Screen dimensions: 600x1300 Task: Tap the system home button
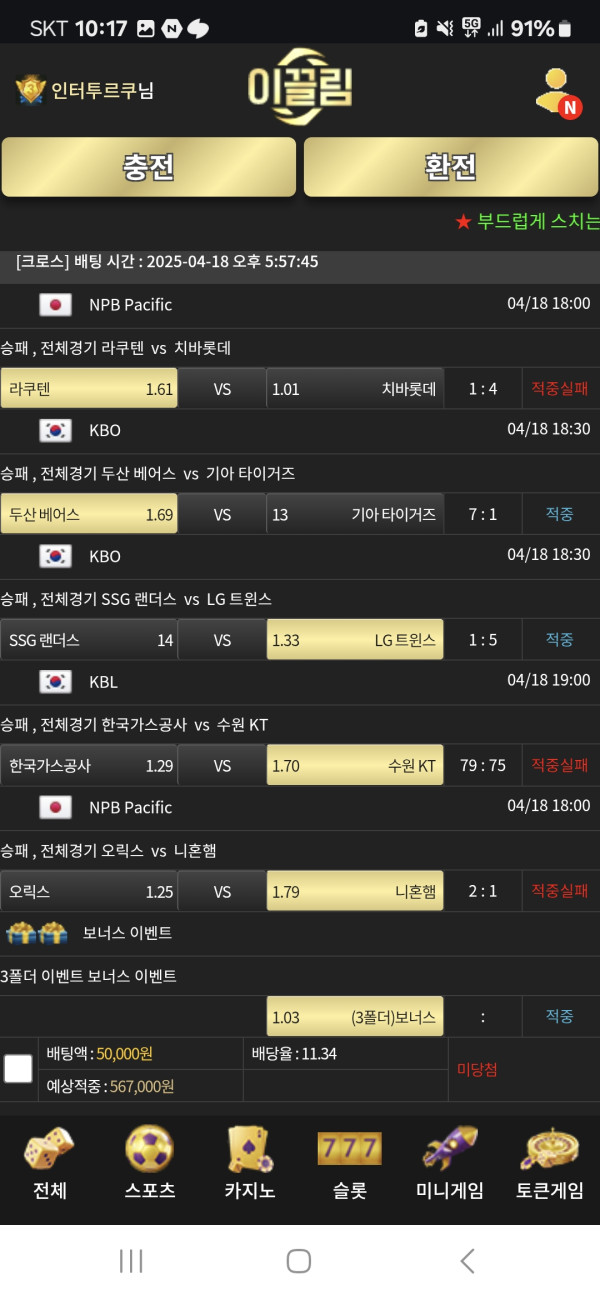point(299,1261)
